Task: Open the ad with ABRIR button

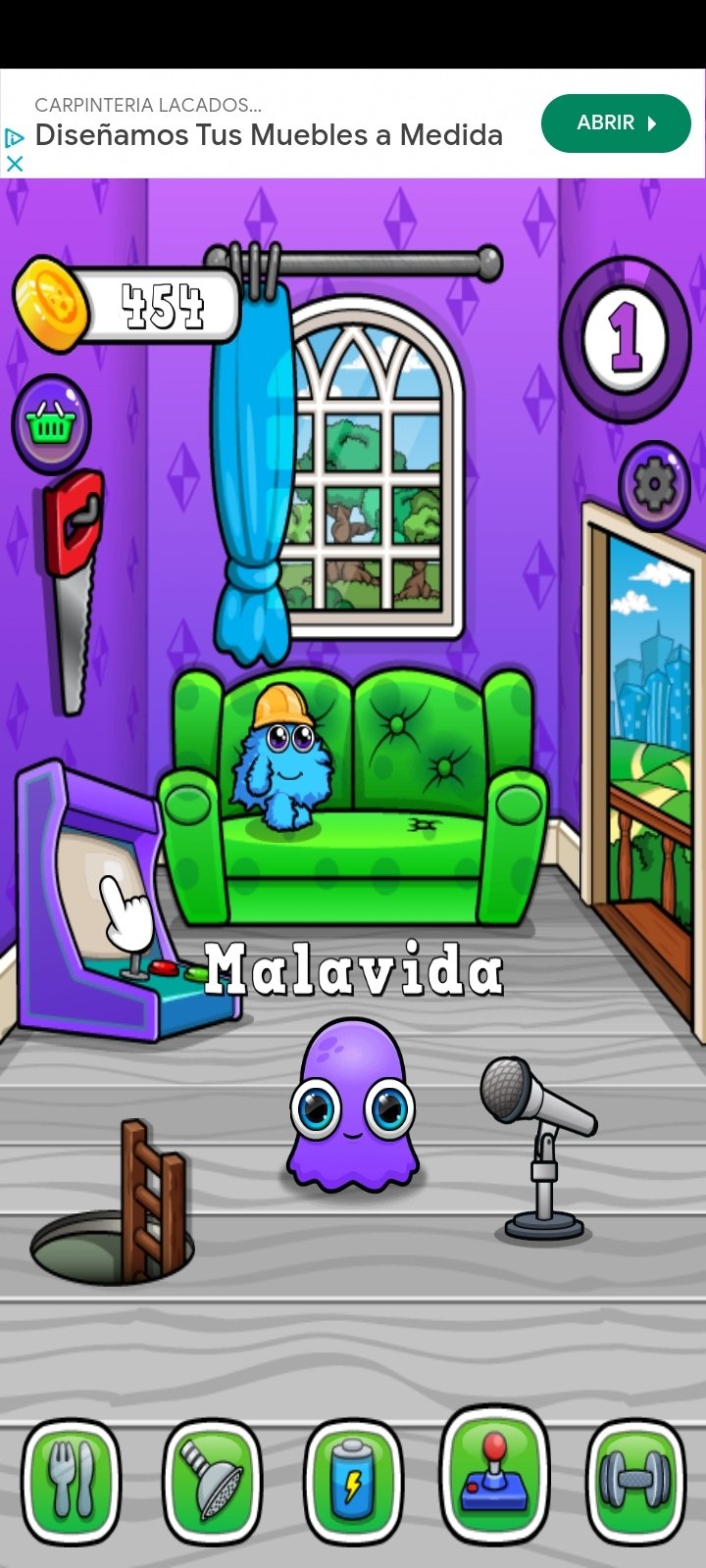Action: [x=616, y=123]
